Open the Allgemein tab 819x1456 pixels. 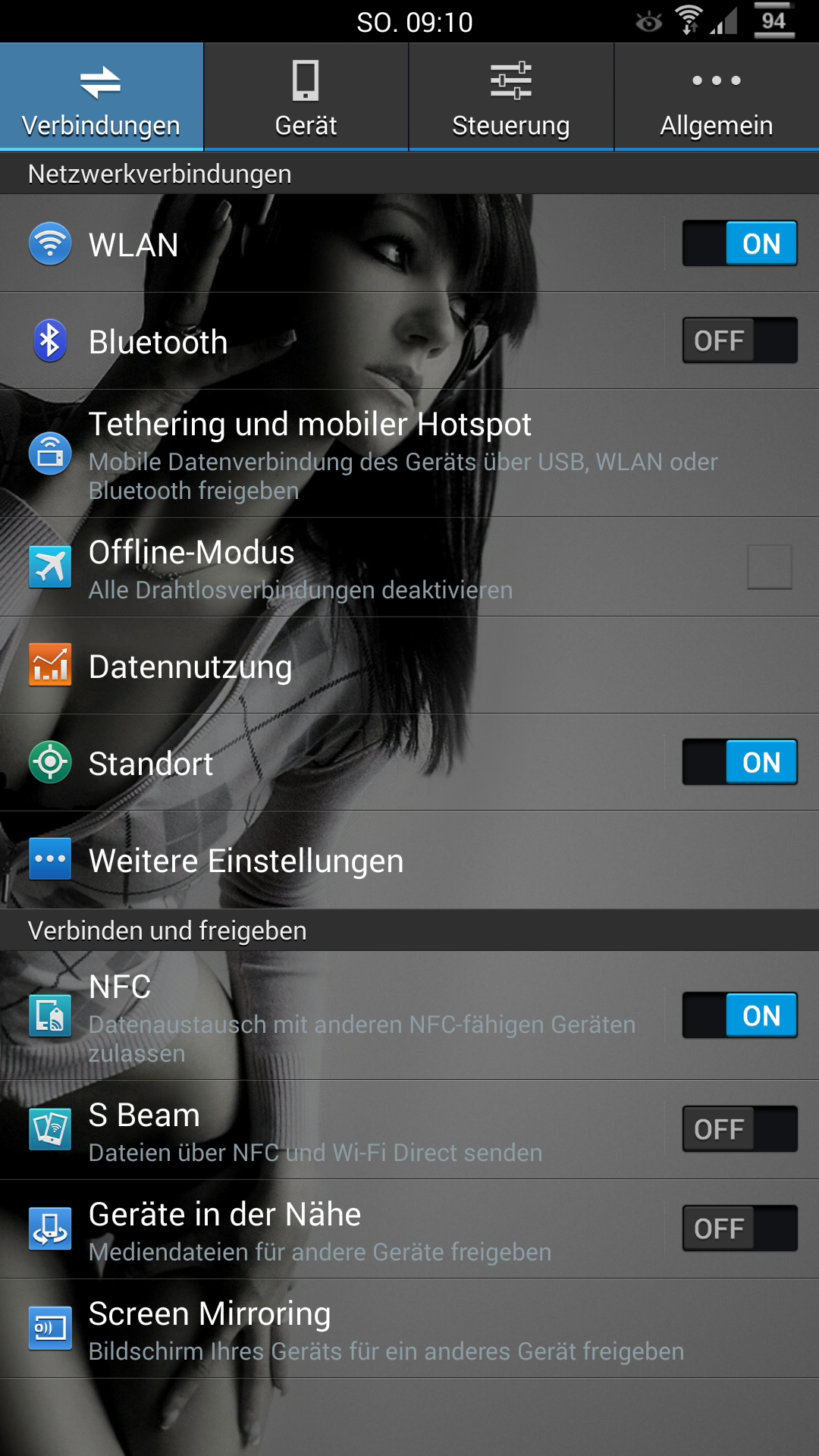pyautogui.click(x=717, y=97)
